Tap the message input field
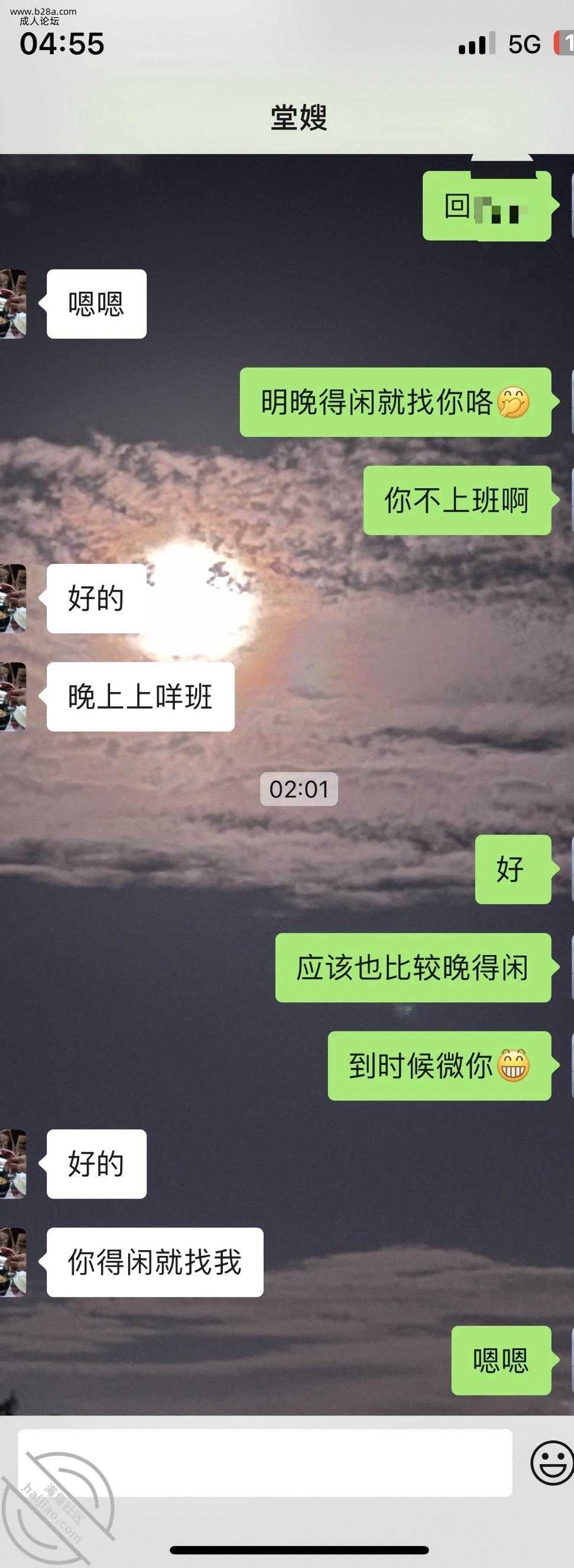This screenshot has width=574, height=1568. pyautogui.click(x=265, y=1463)
